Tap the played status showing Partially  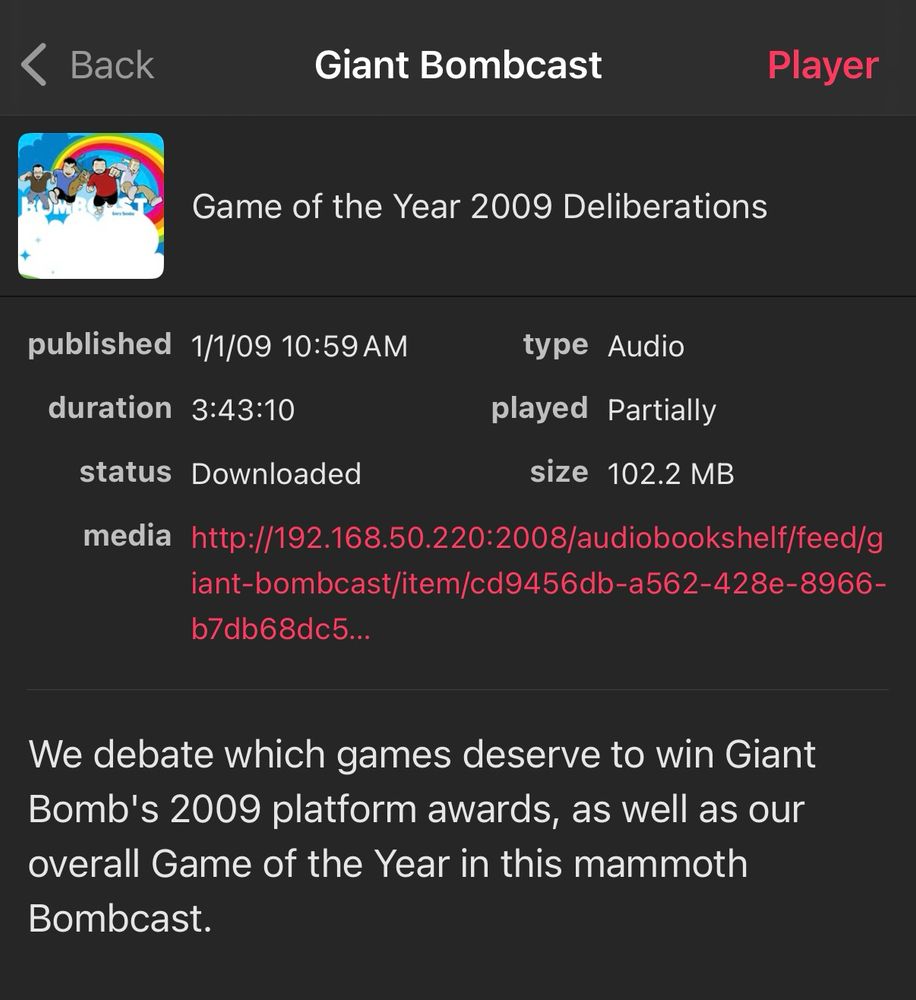(661, 410)
